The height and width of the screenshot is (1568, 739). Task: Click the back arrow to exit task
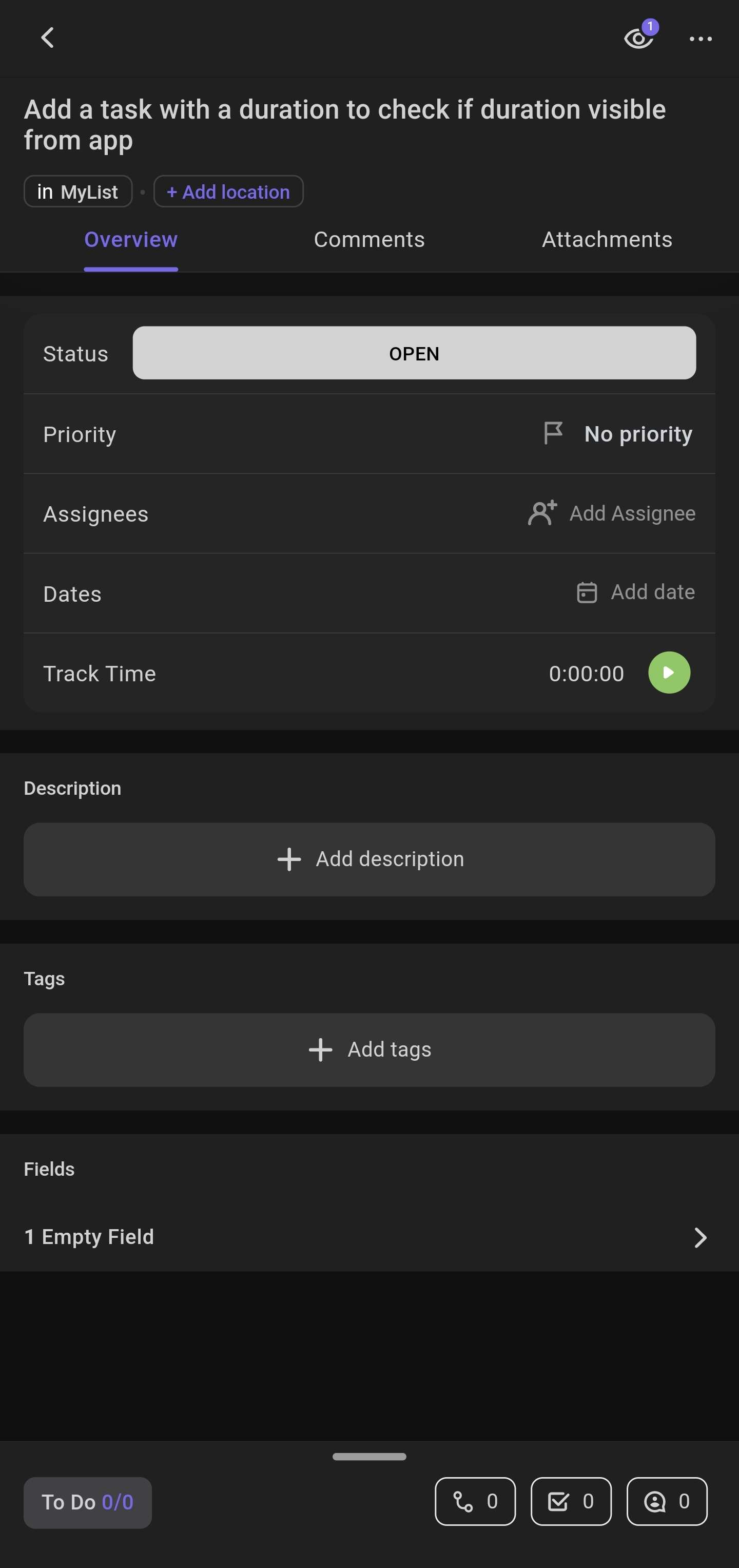(x=47, y=37)
